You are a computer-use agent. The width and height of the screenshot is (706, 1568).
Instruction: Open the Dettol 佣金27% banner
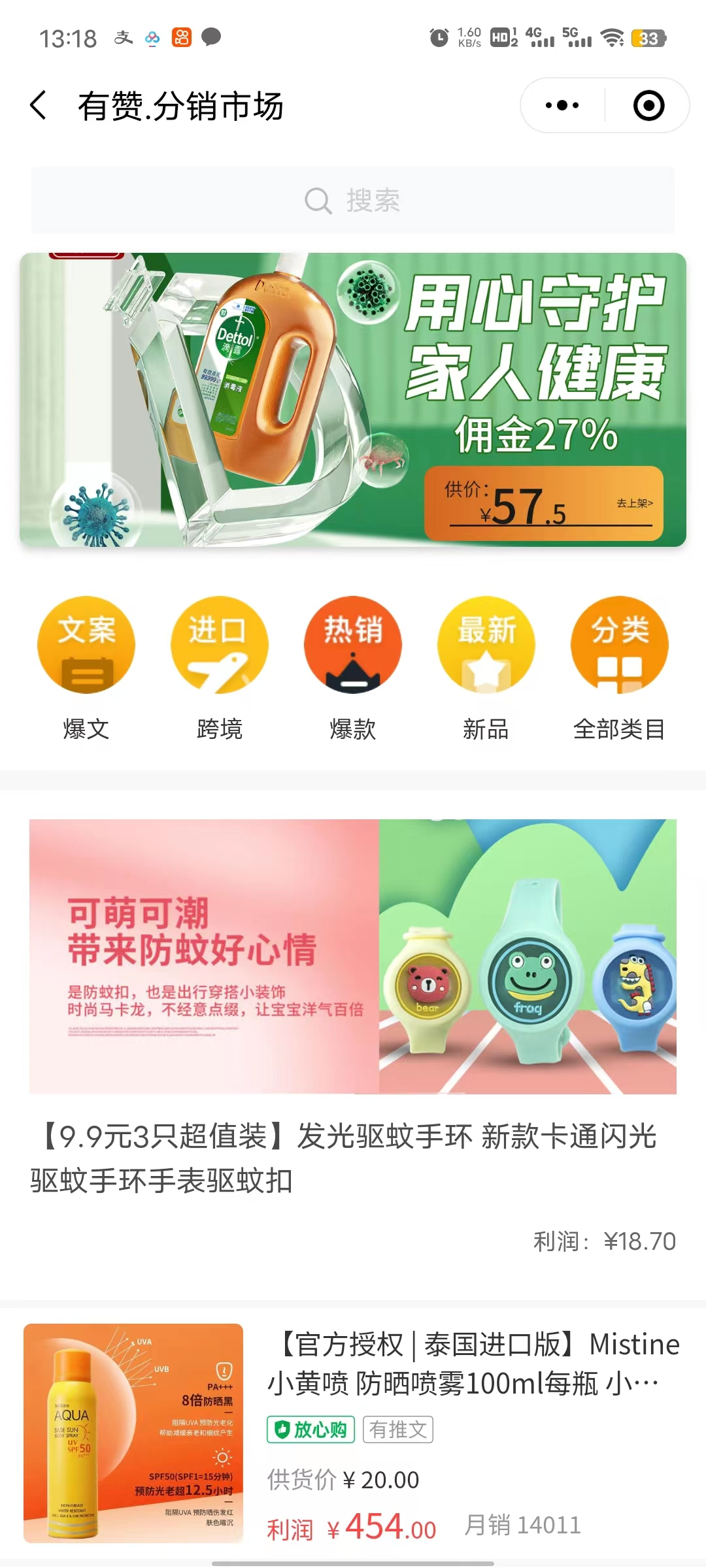(x=353, y=400)
